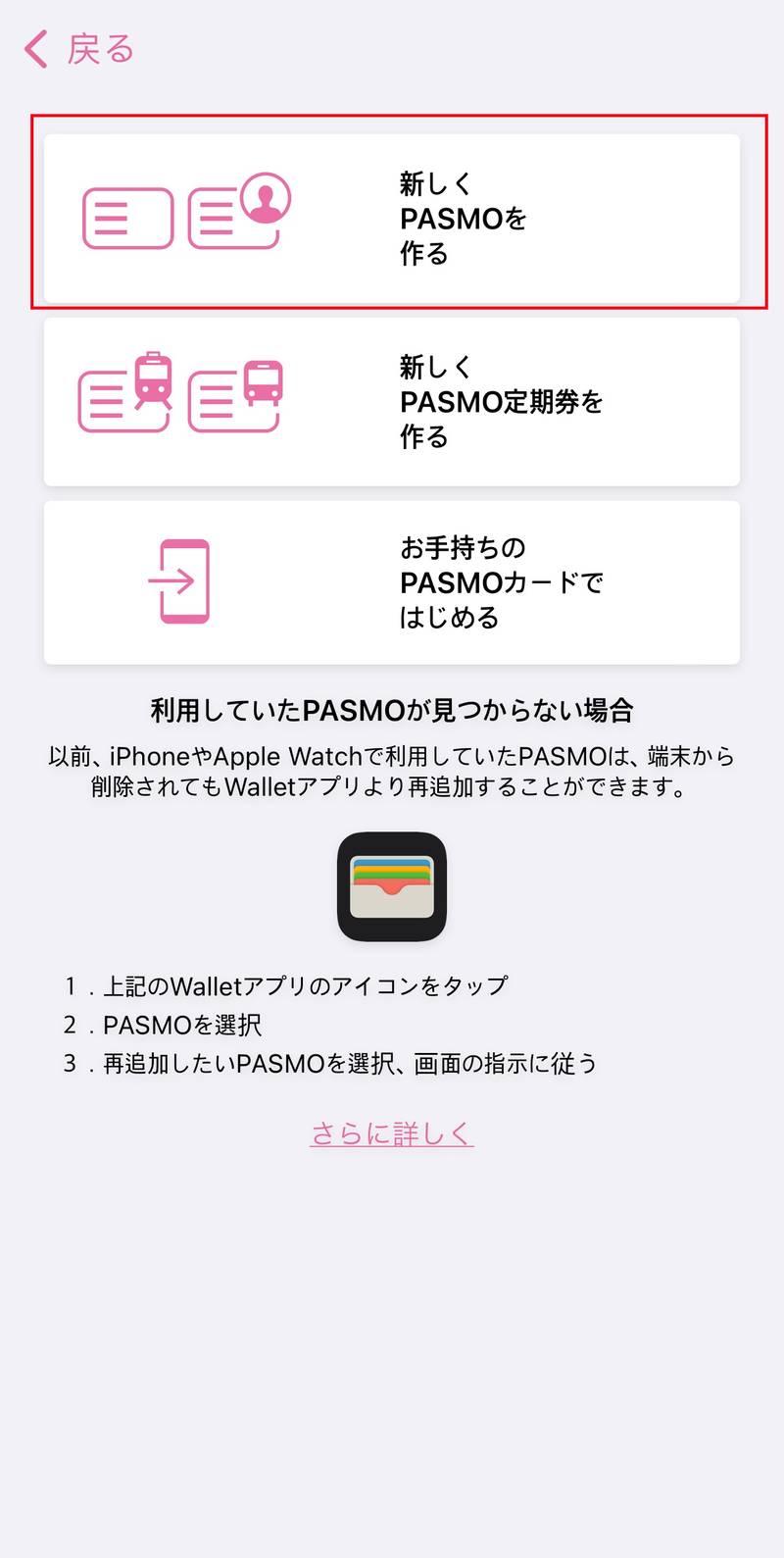
Task: Choose お手持ちのPASMOカードではじめる
Action: pos(392,582)
